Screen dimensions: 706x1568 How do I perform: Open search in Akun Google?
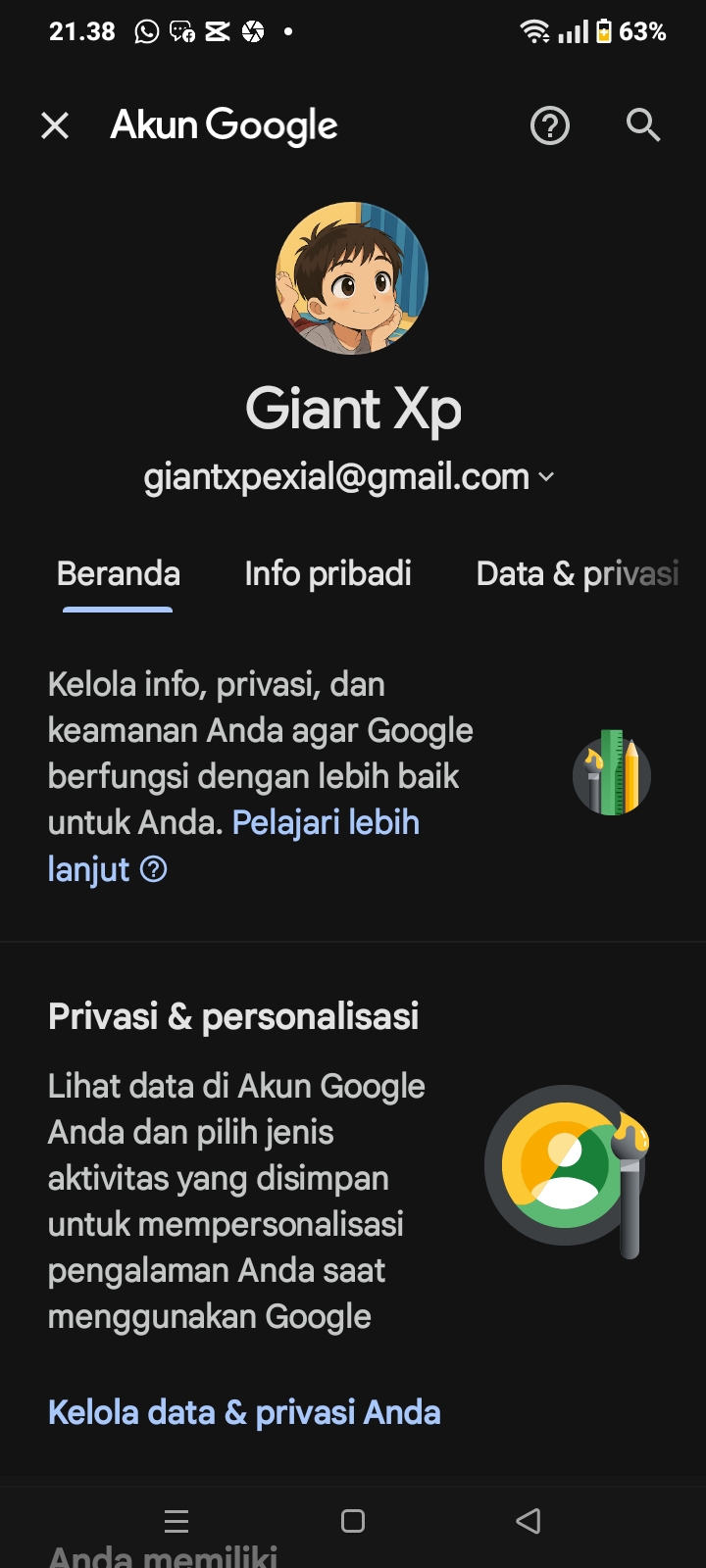click(643, 125)
